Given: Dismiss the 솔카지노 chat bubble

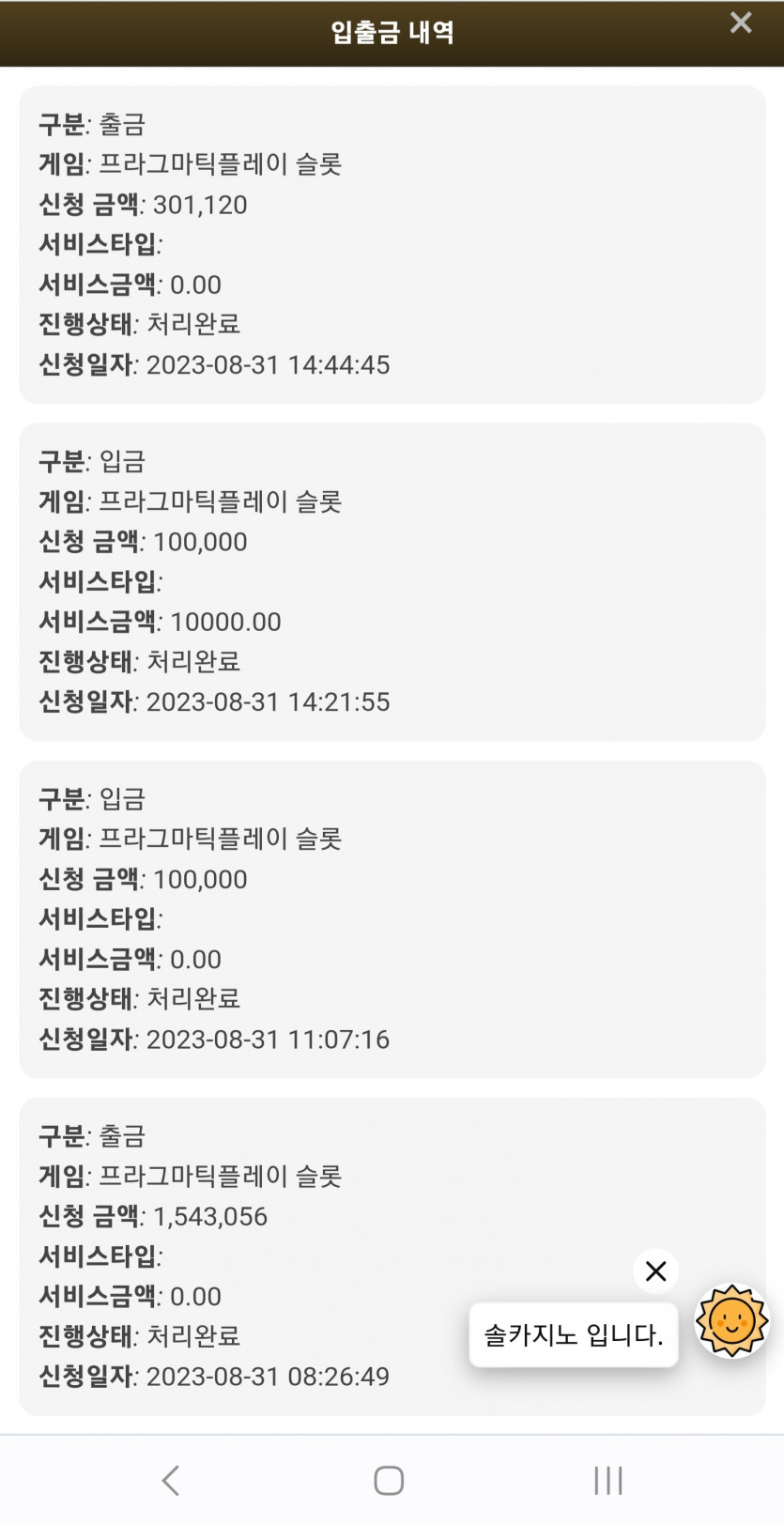Looking at the screenshot, I should (656, 1271).
